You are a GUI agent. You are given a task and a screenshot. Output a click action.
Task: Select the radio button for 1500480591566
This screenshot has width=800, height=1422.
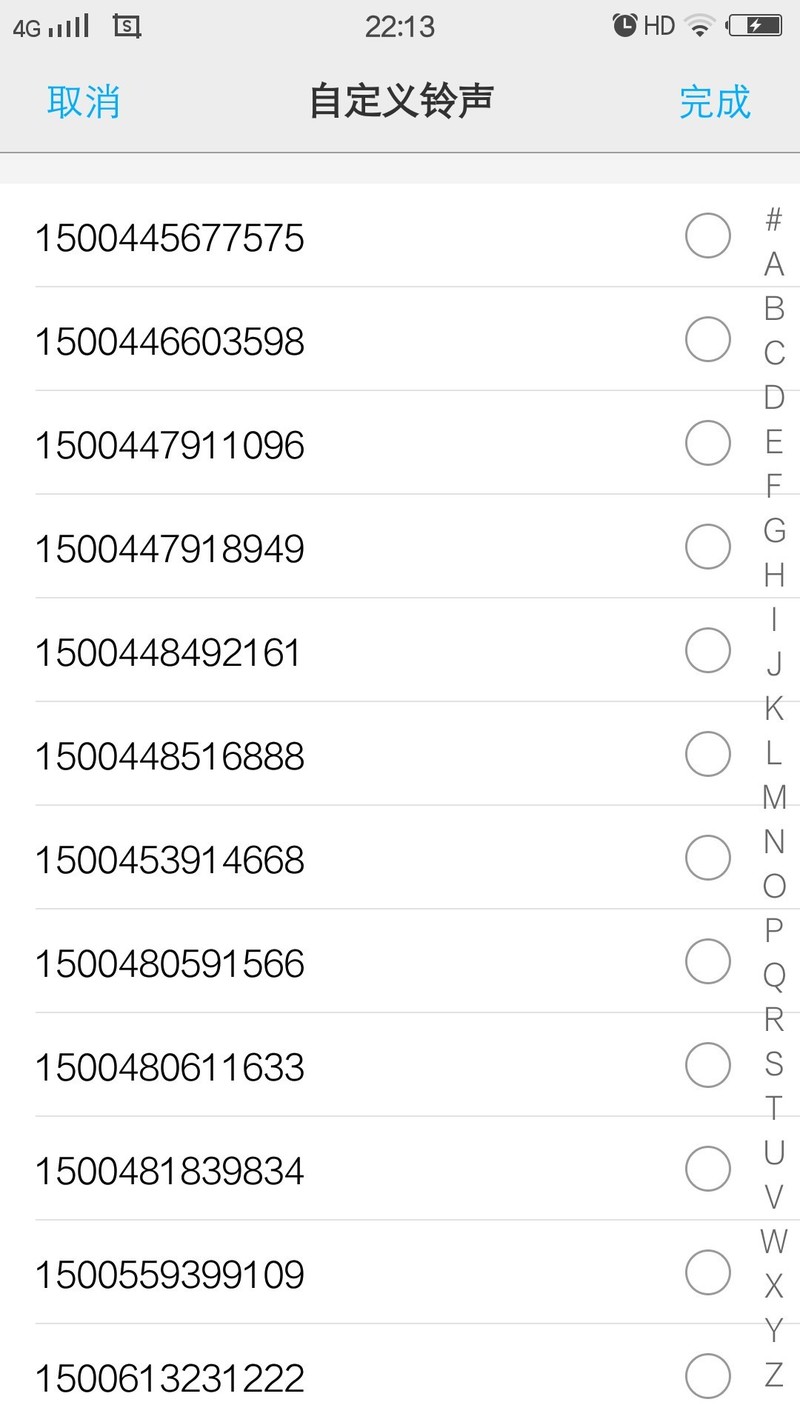708,961
